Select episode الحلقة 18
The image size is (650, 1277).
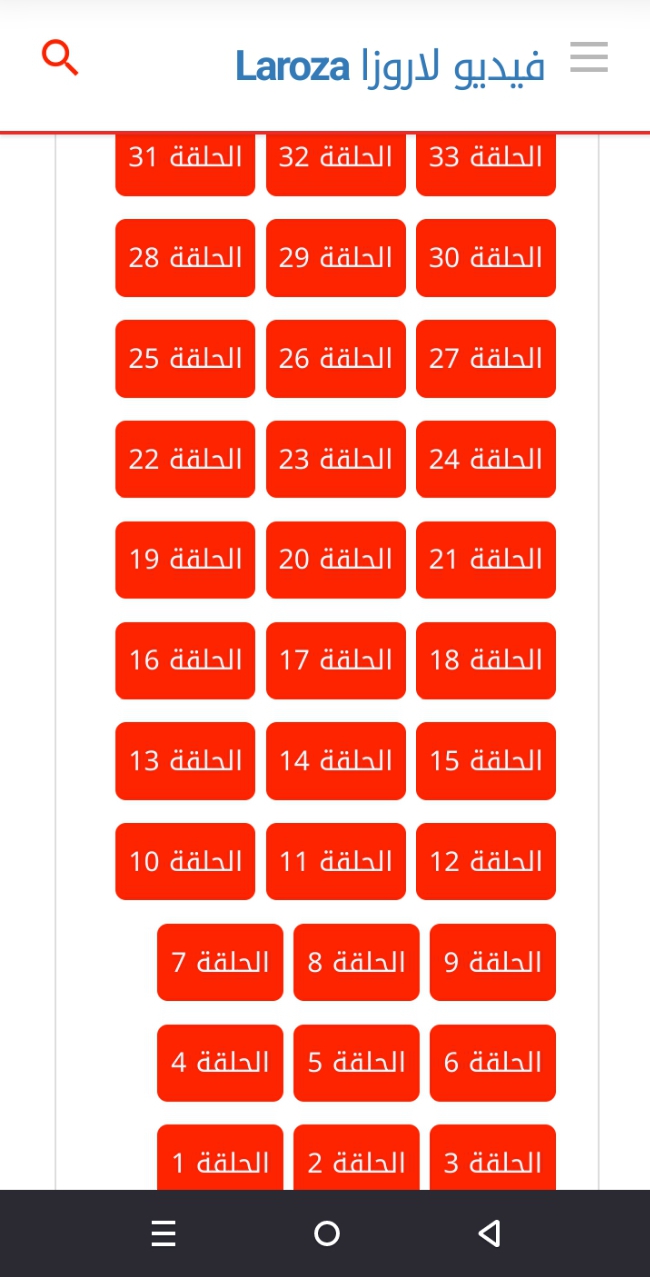click(x=486, y=661)
